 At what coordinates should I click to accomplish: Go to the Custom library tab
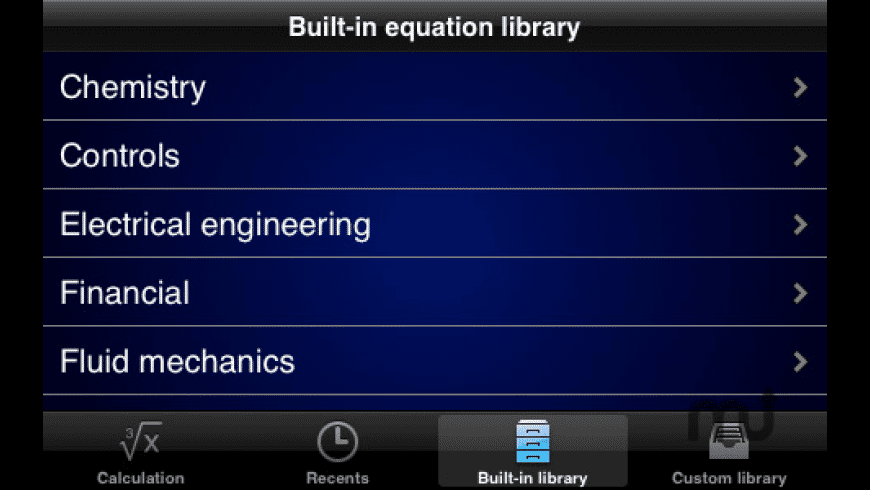[729, 453]
